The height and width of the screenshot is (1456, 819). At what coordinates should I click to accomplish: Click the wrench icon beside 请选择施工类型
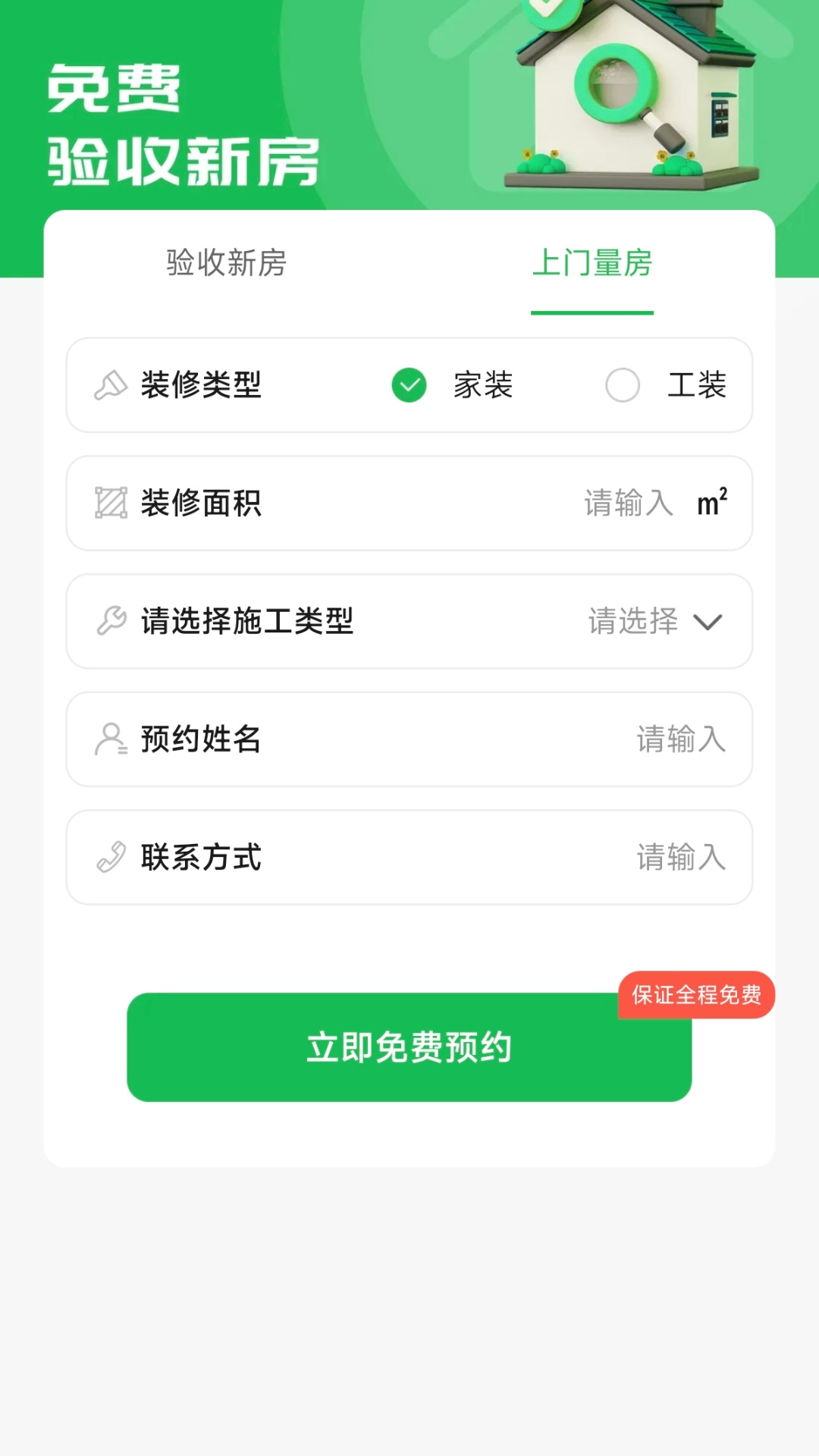coord(111,622)
